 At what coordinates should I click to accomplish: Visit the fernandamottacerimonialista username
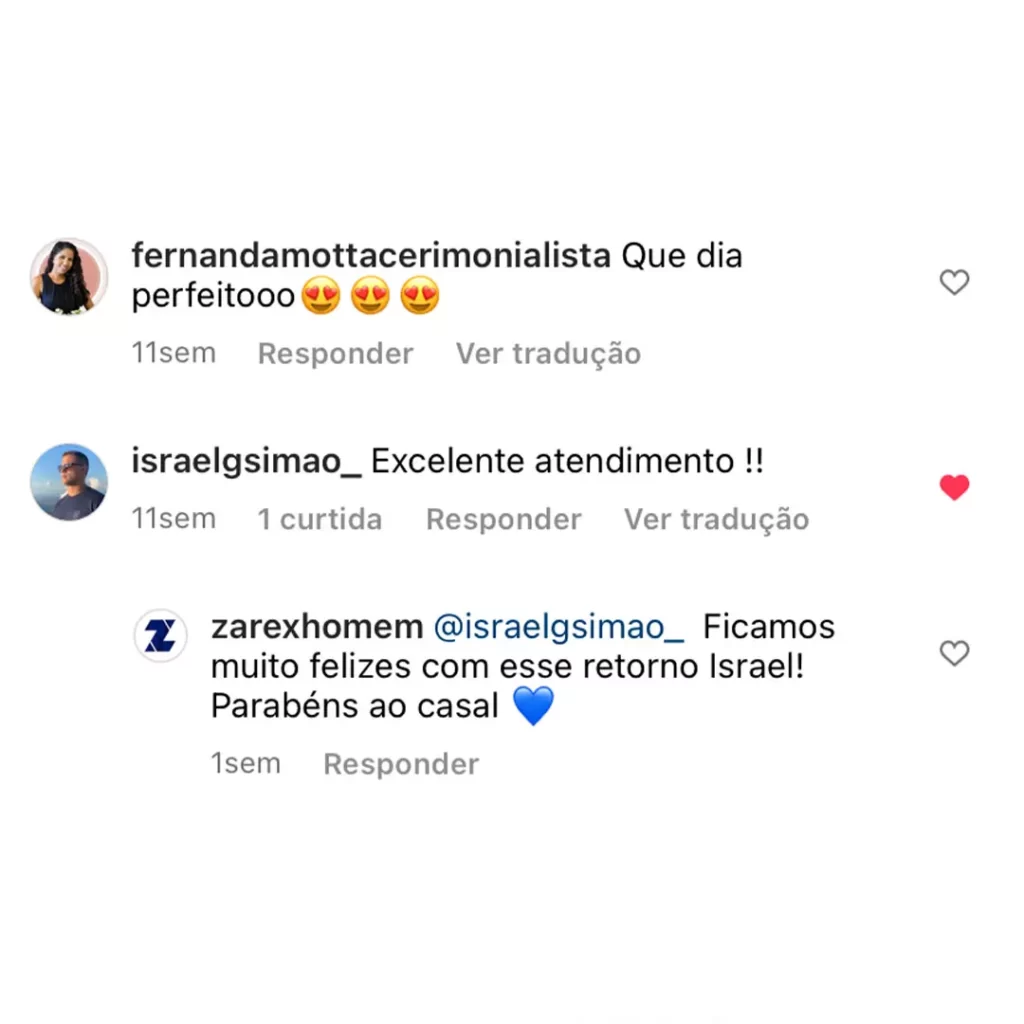point(371,257)
